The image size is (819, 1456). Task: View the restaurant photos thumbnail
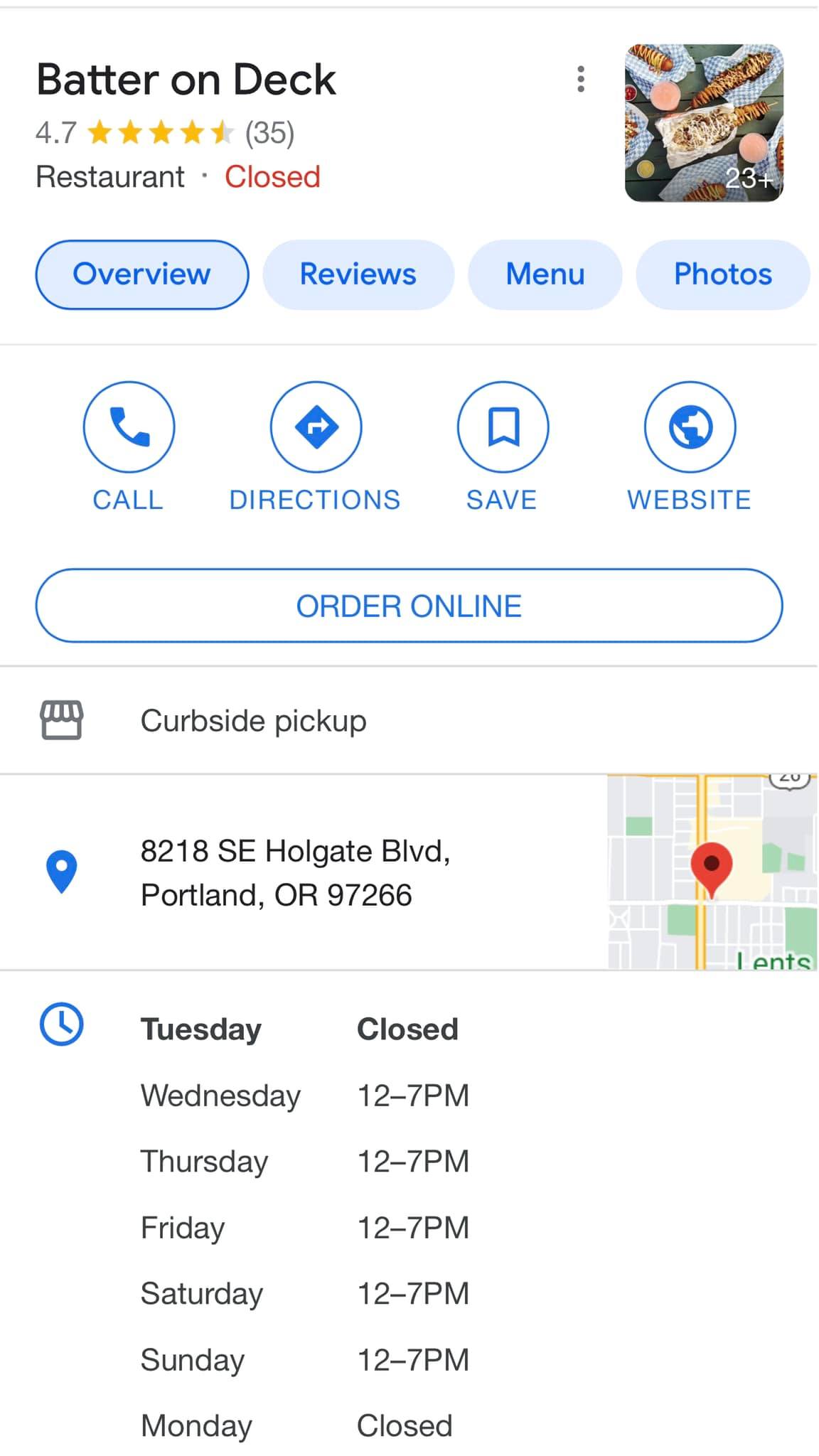click(704, 123)
